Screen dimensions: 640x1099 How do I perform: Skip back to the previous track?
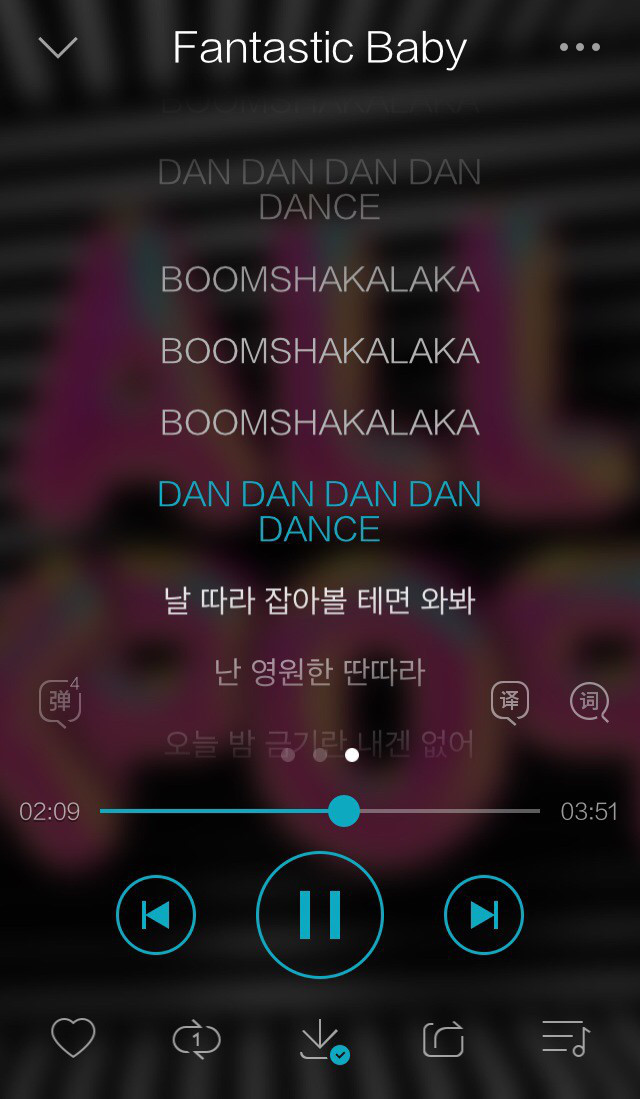[x=156, y=914]
